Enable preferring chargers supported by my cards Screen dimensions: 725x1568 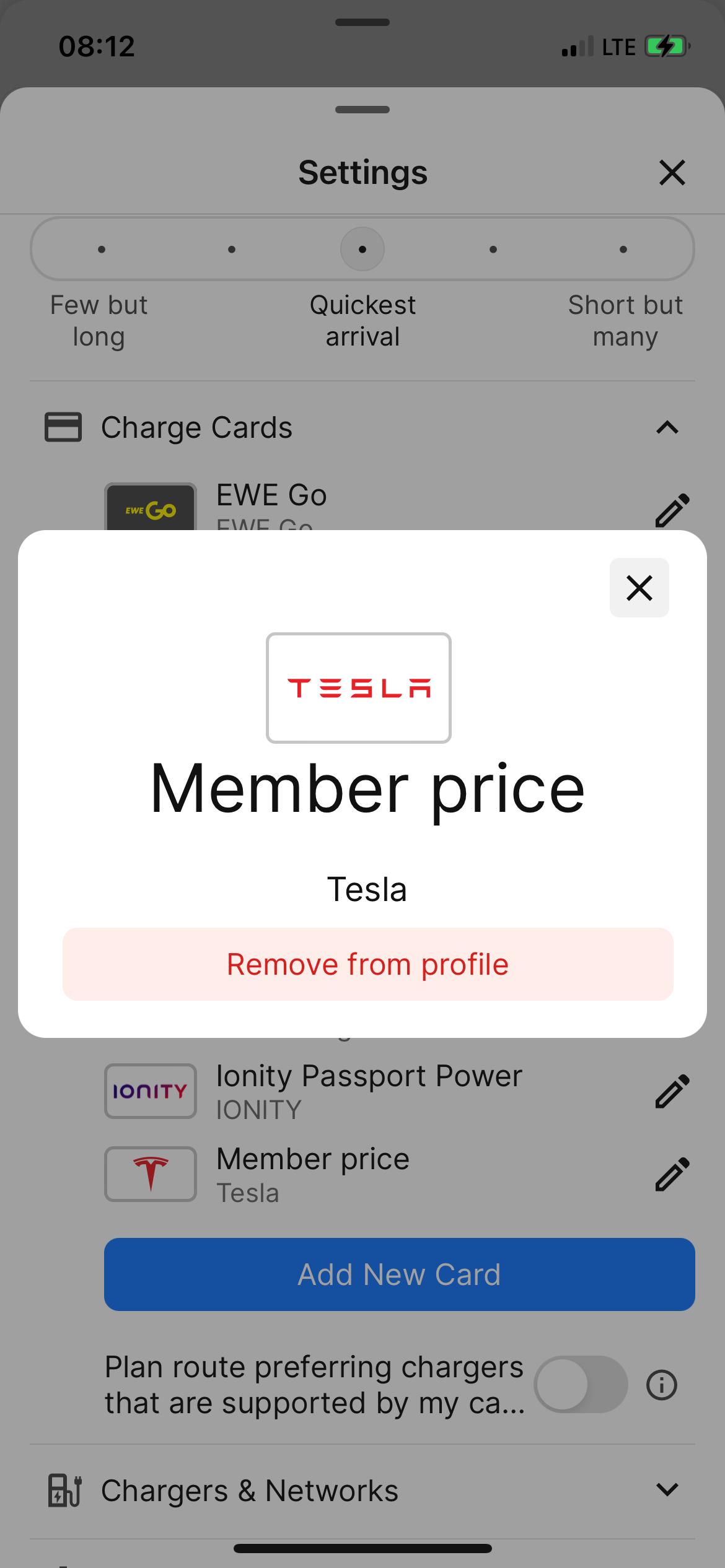click(581, 1385)
